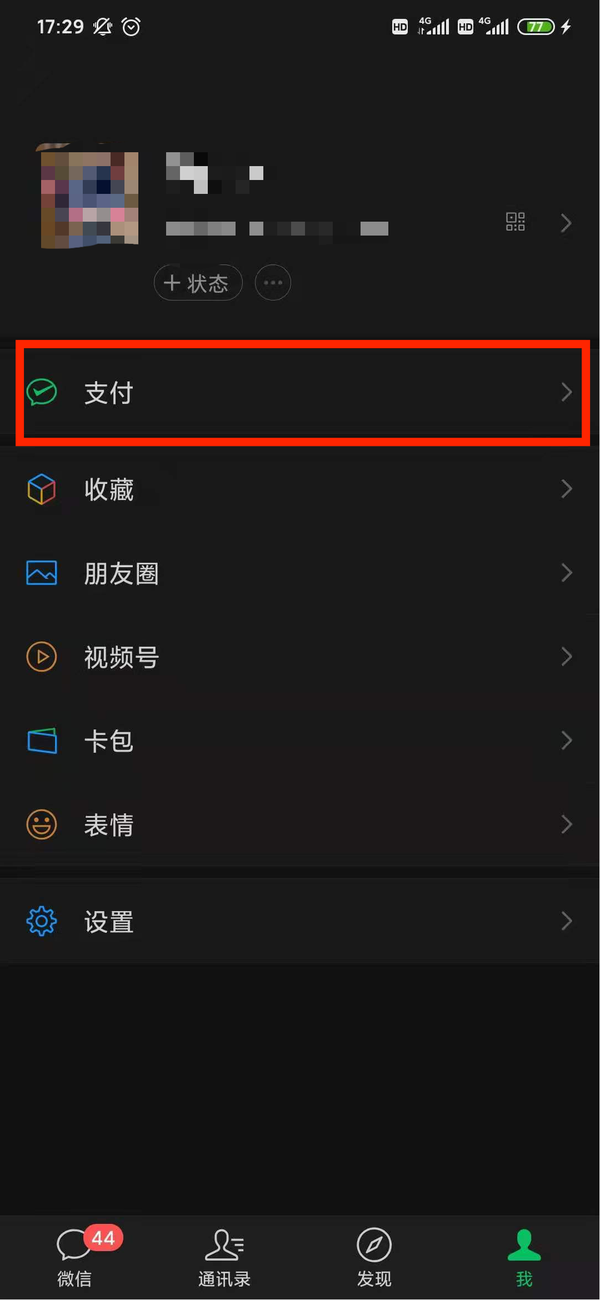Open 视频号 Channels
600x1300 pixels.
point(300,658)
